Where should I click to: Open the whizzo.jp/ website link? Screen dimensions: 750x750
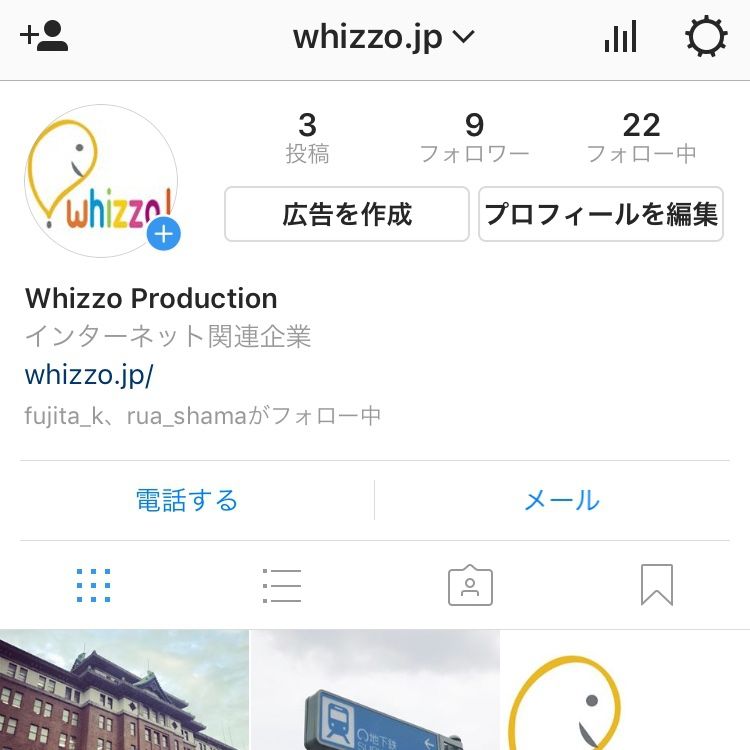click(89, 375)
